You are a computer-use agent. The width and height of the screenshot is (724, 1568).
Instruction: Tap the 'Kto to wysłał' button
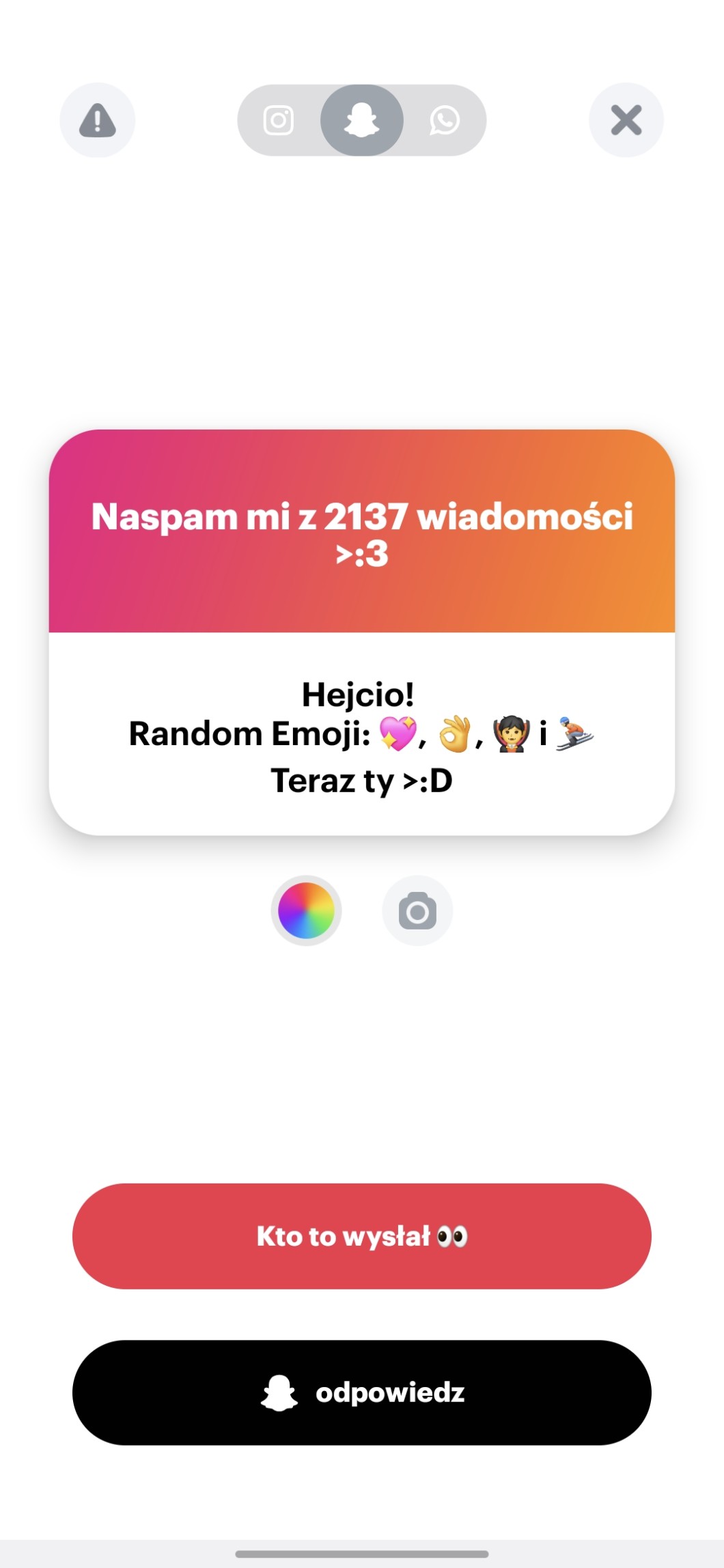[362, 1236]
